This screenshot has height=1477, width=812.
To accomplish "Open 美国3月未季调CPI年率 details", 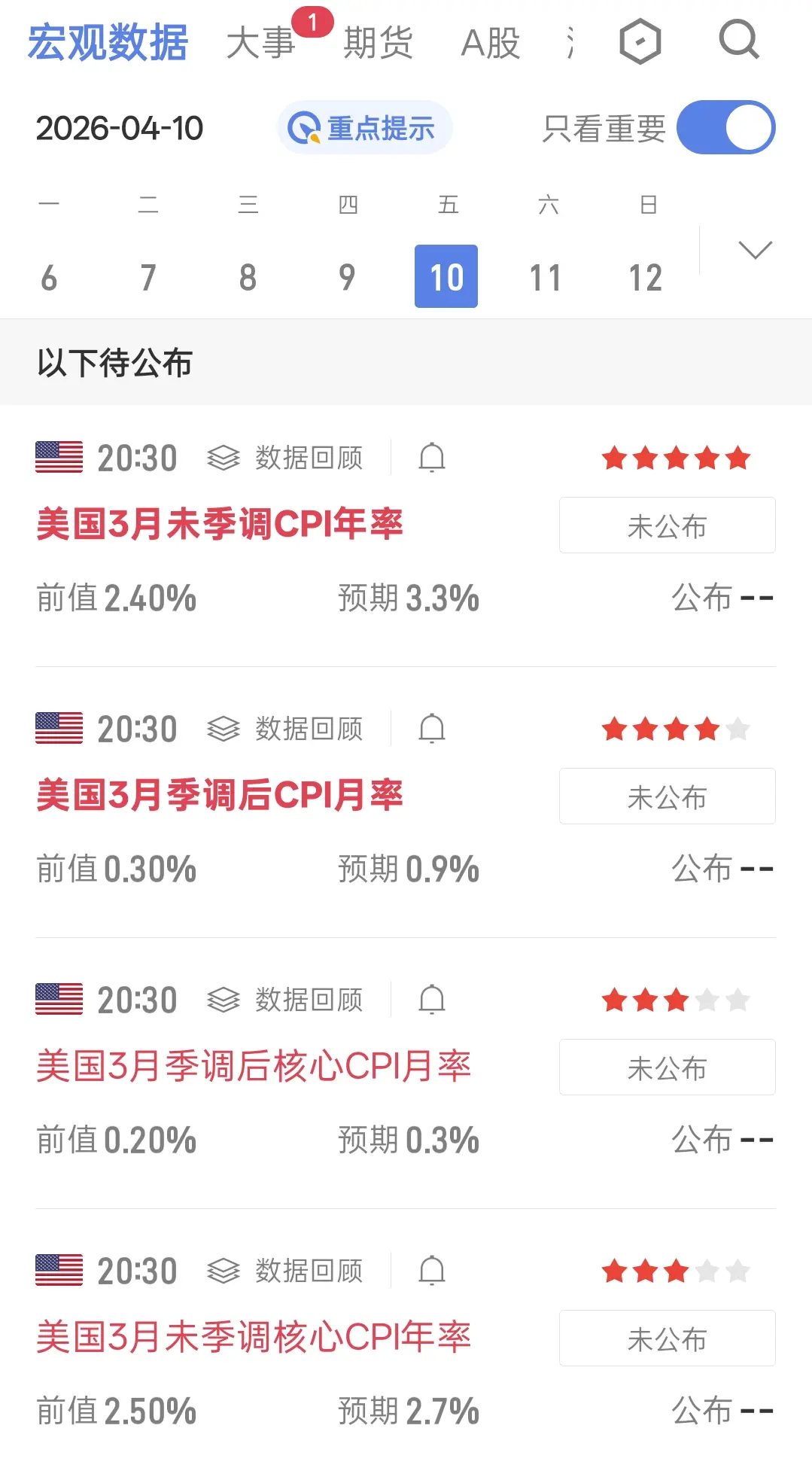I will (x=220, y=524).
